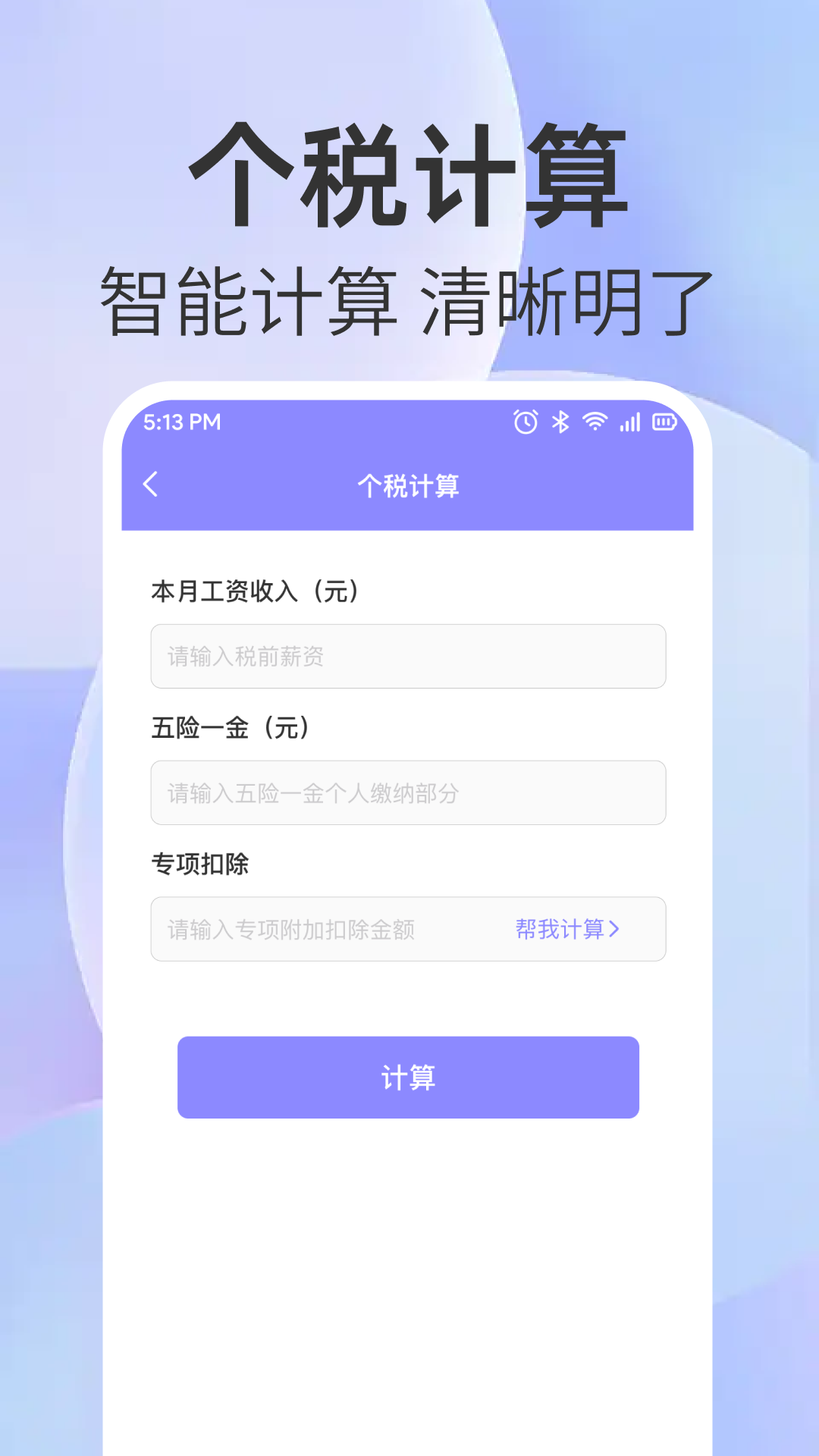
Task: Click the 请输入税前薪资 input field
Action: point(408,657)
